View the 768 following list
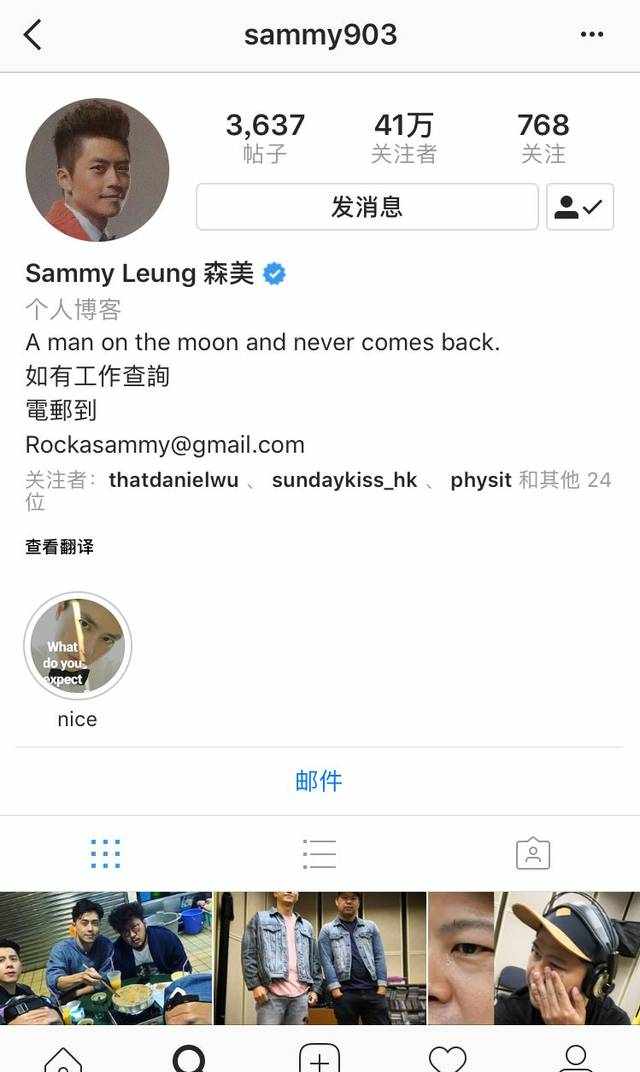This screenshot has height=1072, width=640. pyautogui.click(x=543, y=138)
